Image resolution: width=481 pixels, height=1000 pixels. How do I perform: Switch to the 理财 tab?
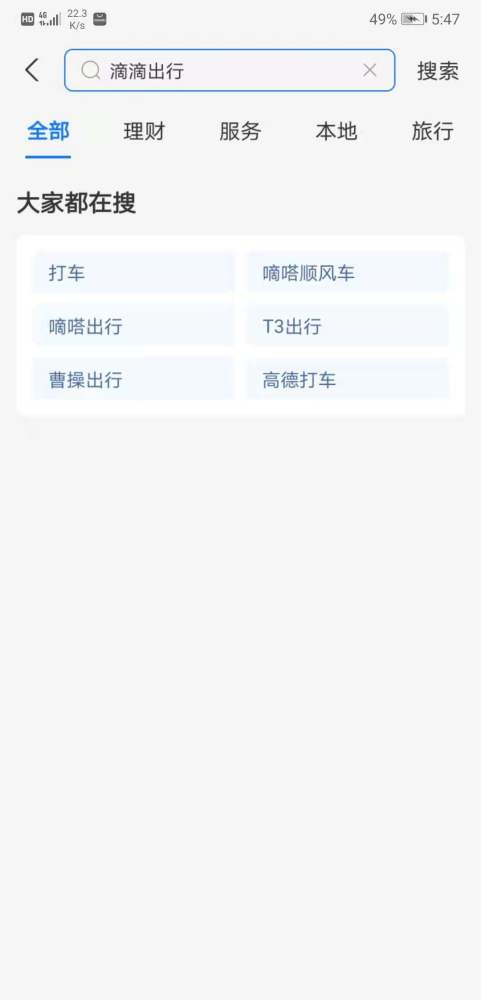[x=144, y=131]
